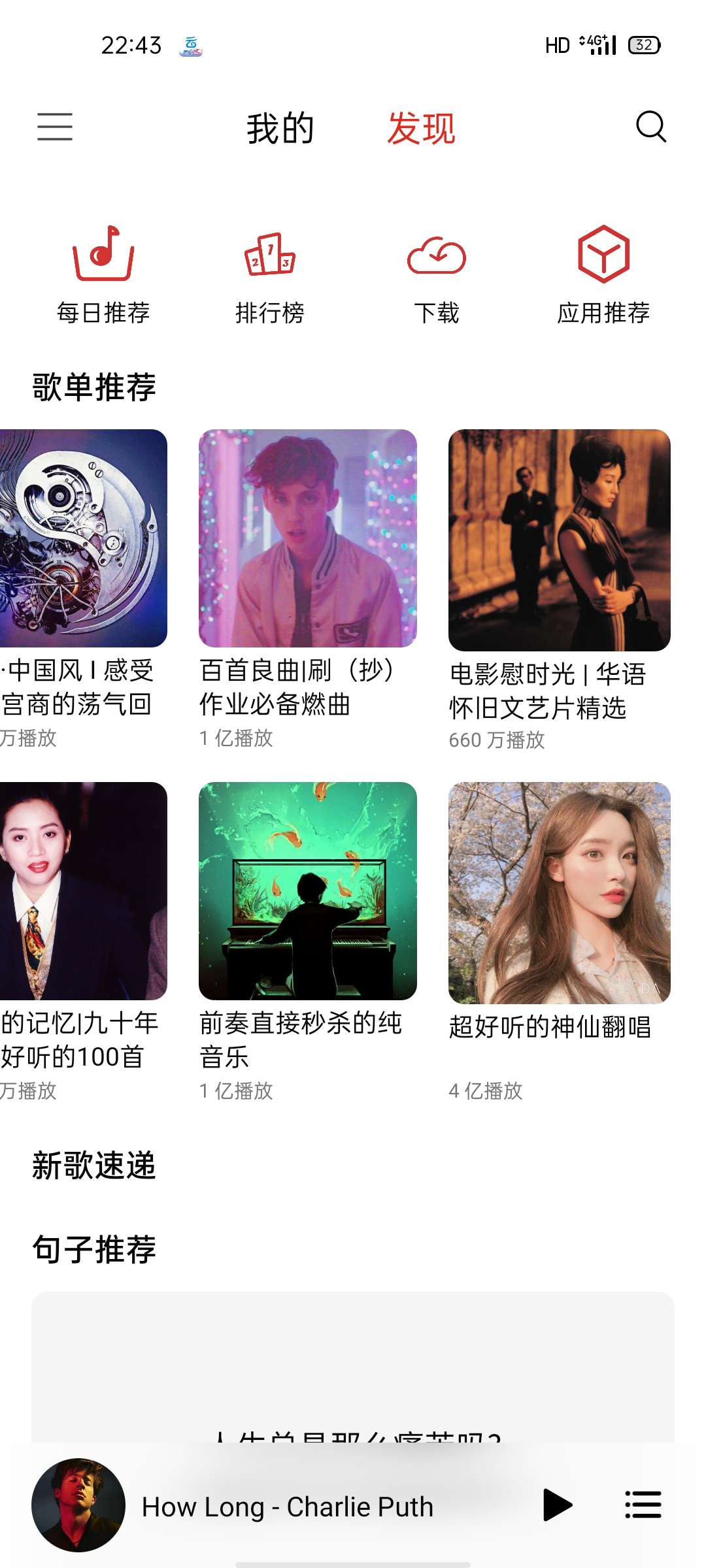Open 前奏直接秒杀的纯音乐 playlist

[308, 891]
